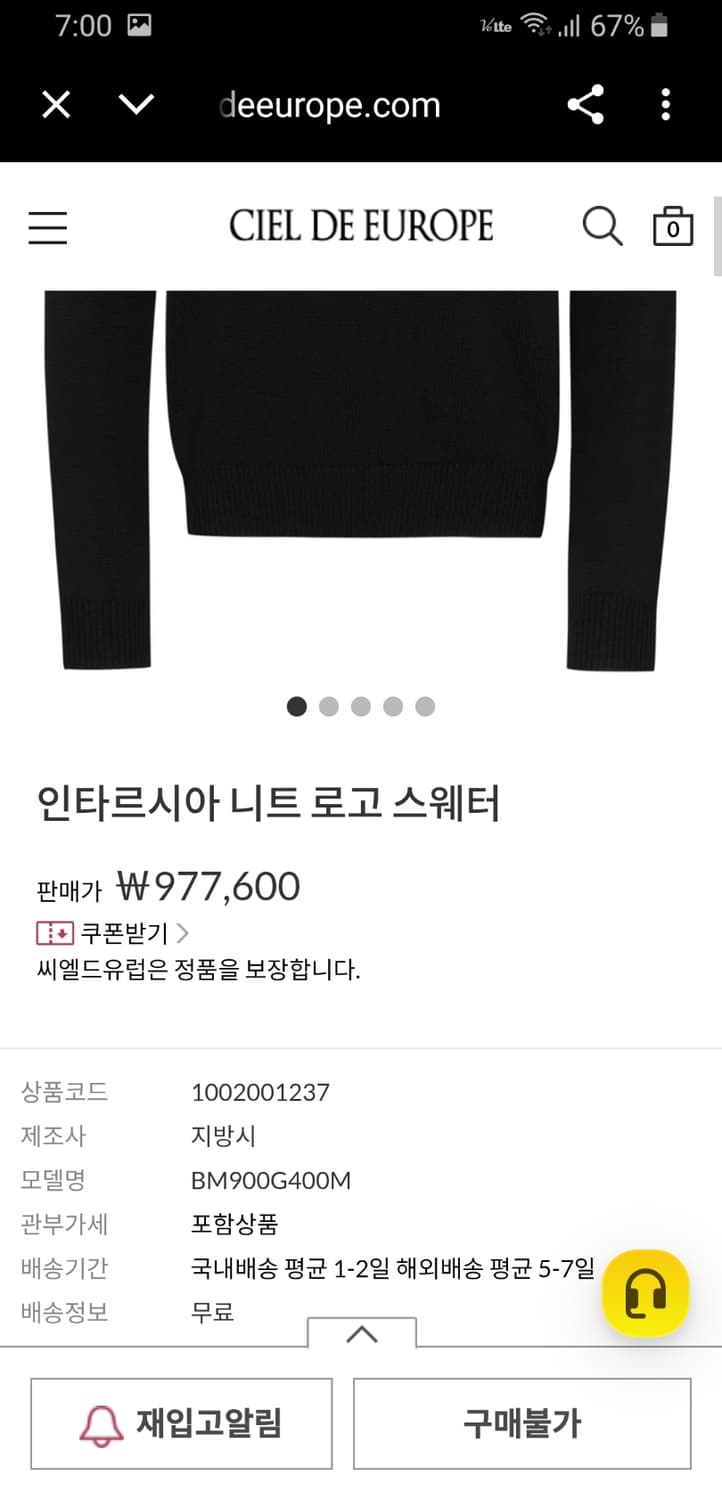Open the browser overflow menu

[x=665, y=104]
